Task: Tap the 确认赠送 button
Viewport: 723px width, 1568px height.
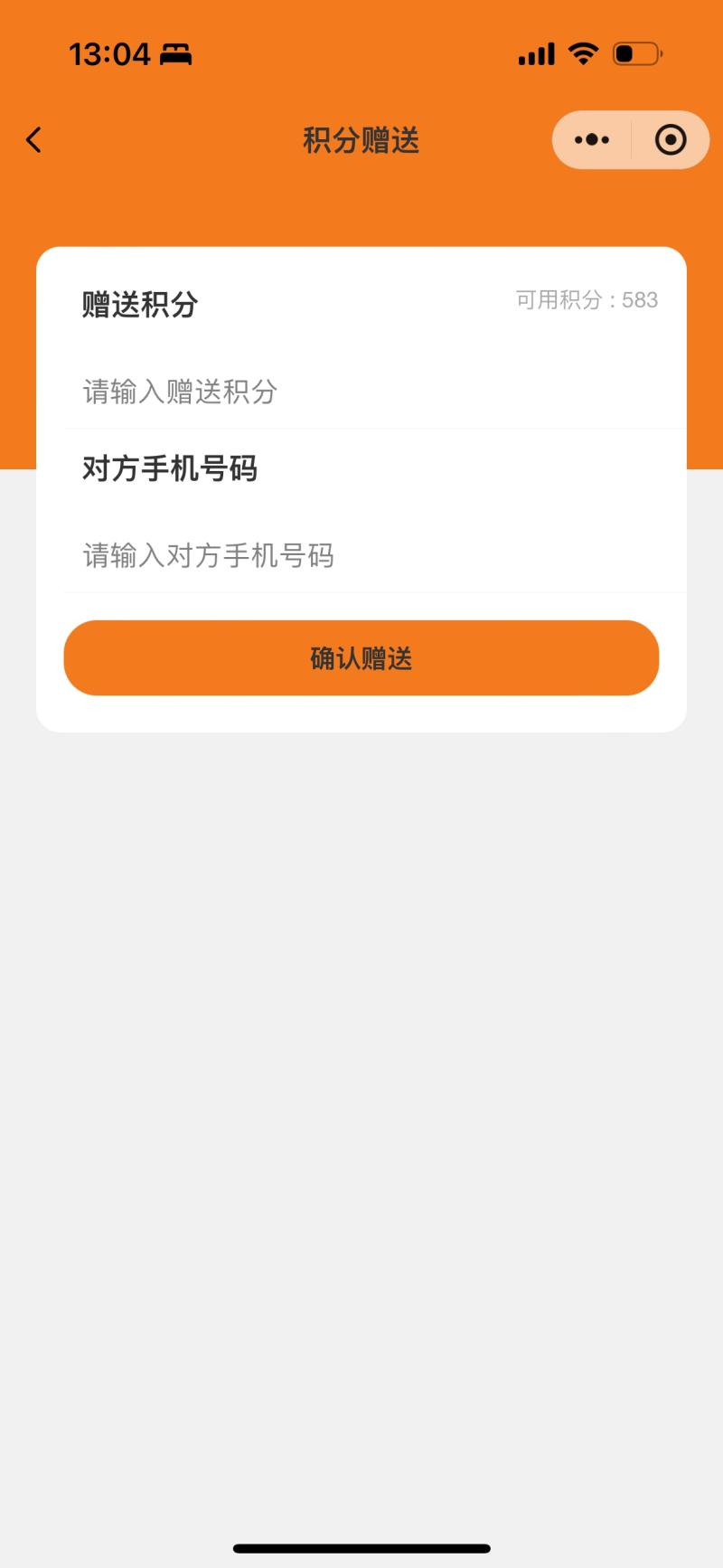Action: click(x=361, y=658)
